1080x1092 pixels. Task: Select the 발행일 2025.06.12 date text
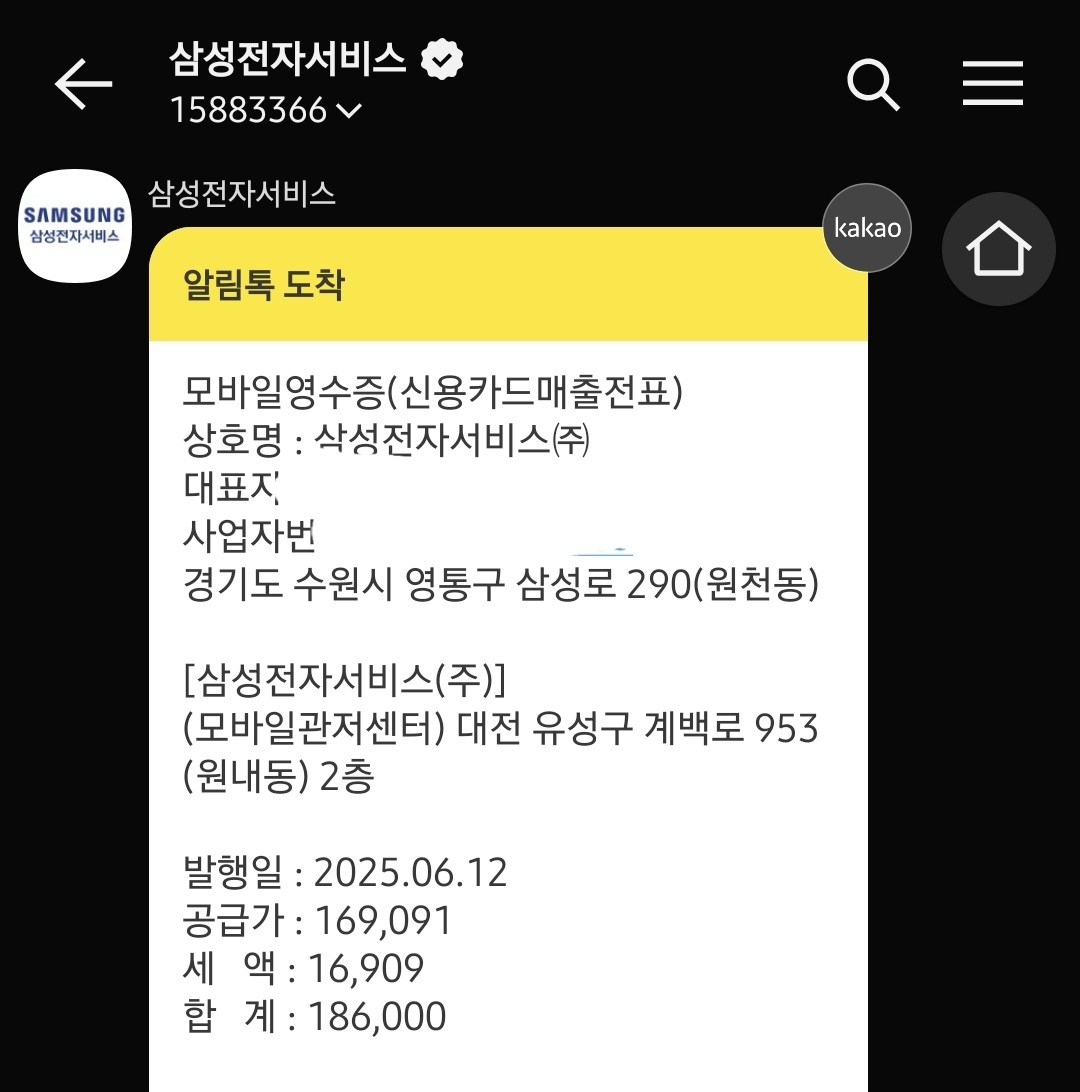345,872
